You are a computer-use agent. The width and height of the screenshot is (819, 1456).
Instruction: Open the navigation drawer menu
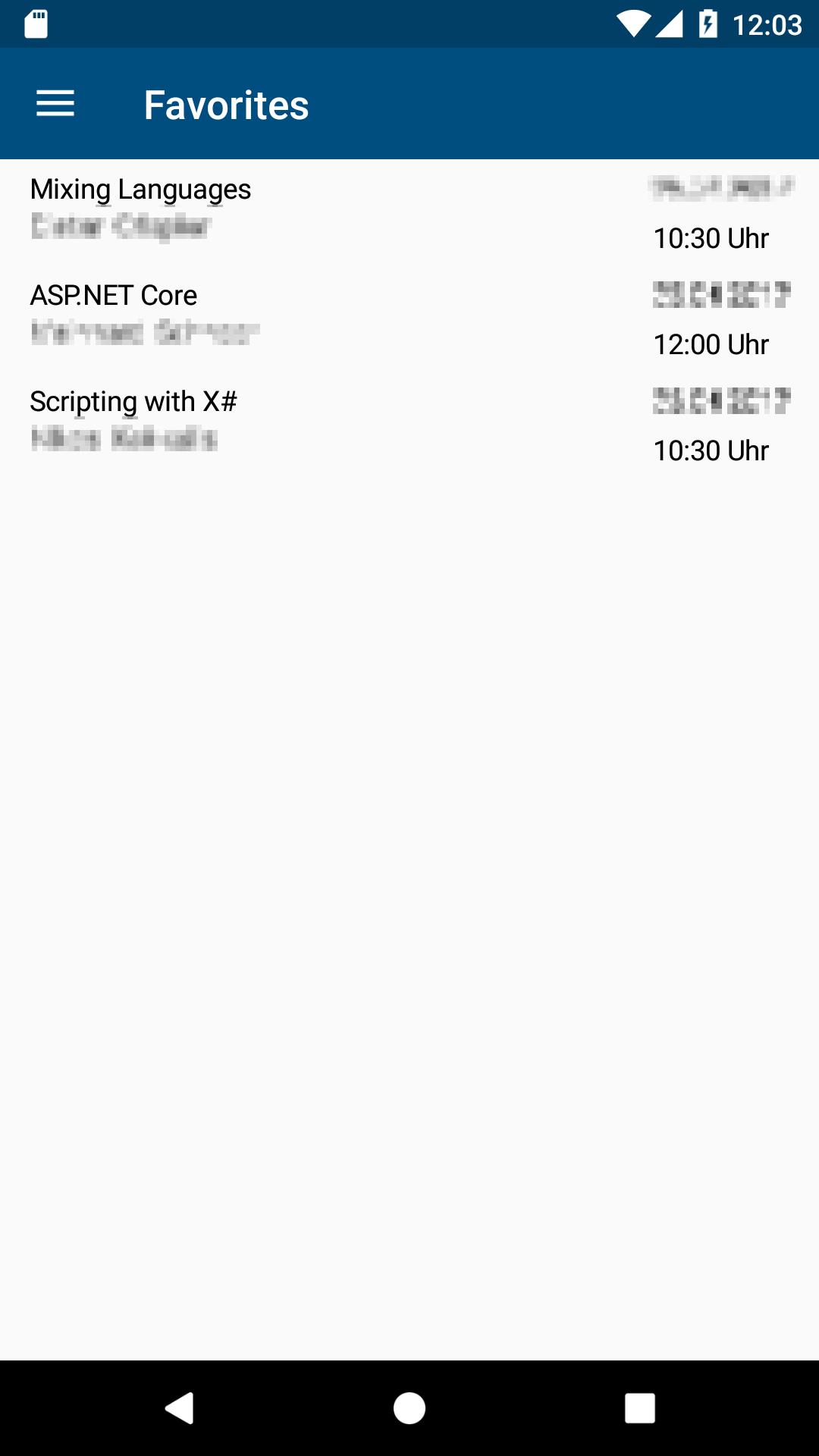coord(55,104)
